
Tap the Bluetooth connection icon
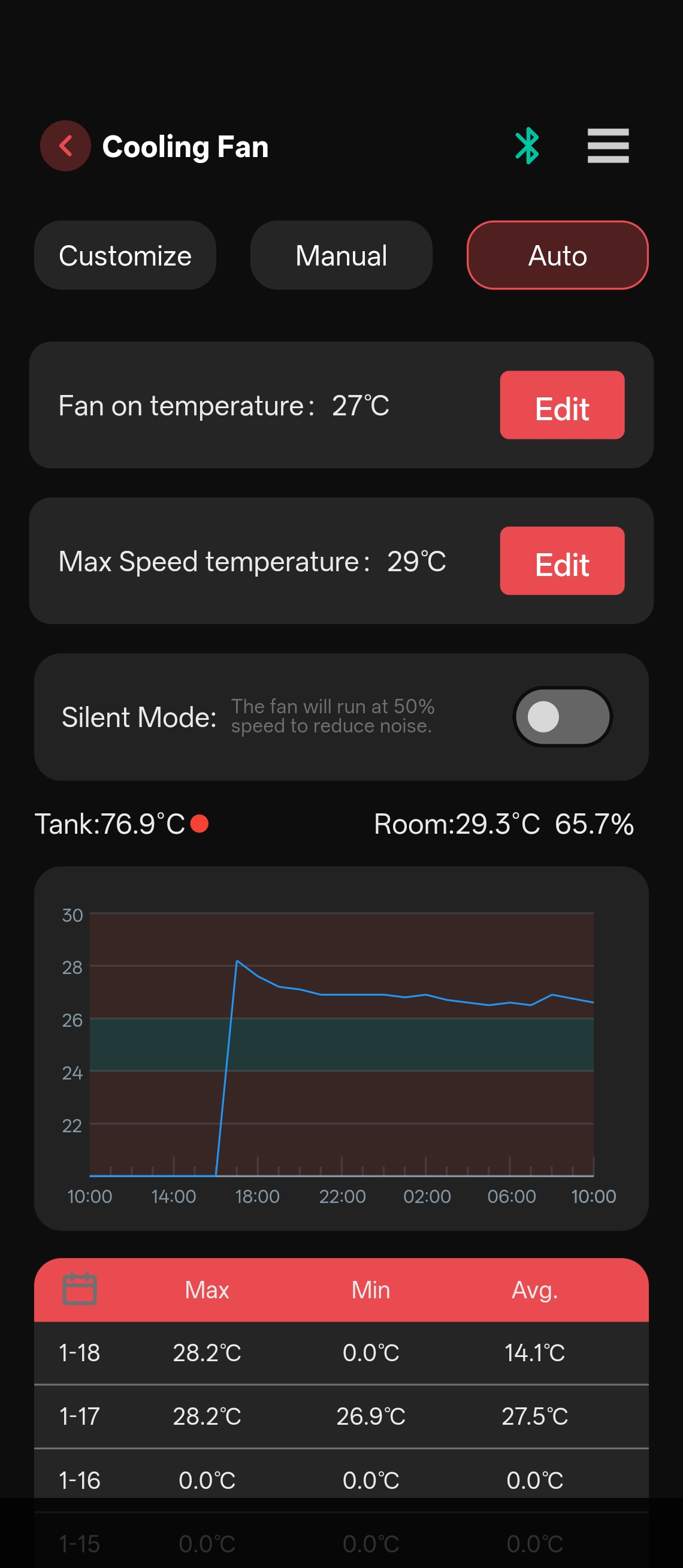pyautogui.click(x=527, y=146)
